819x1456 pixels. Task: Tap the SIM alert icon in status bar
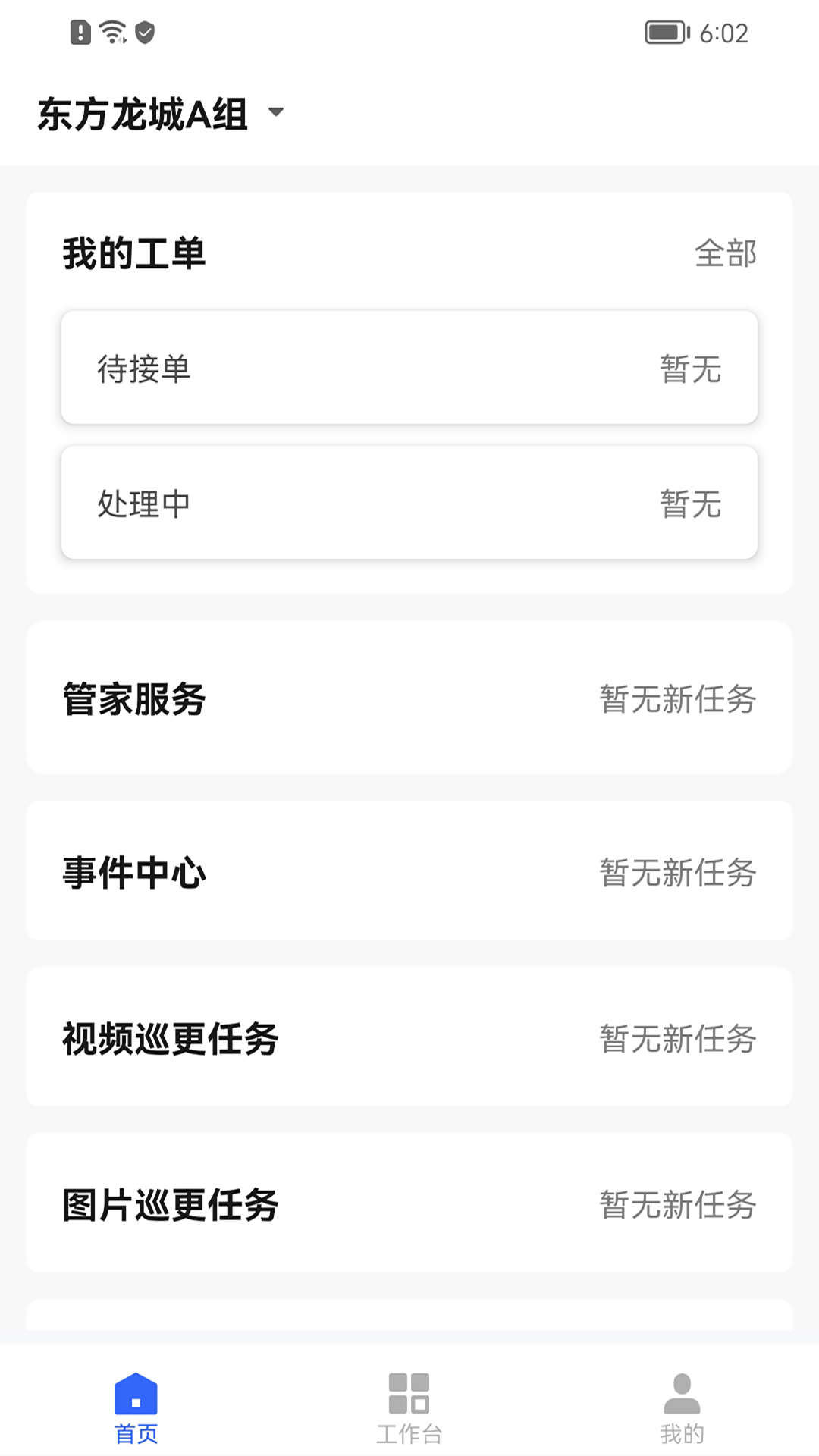[x=80, y=33]
